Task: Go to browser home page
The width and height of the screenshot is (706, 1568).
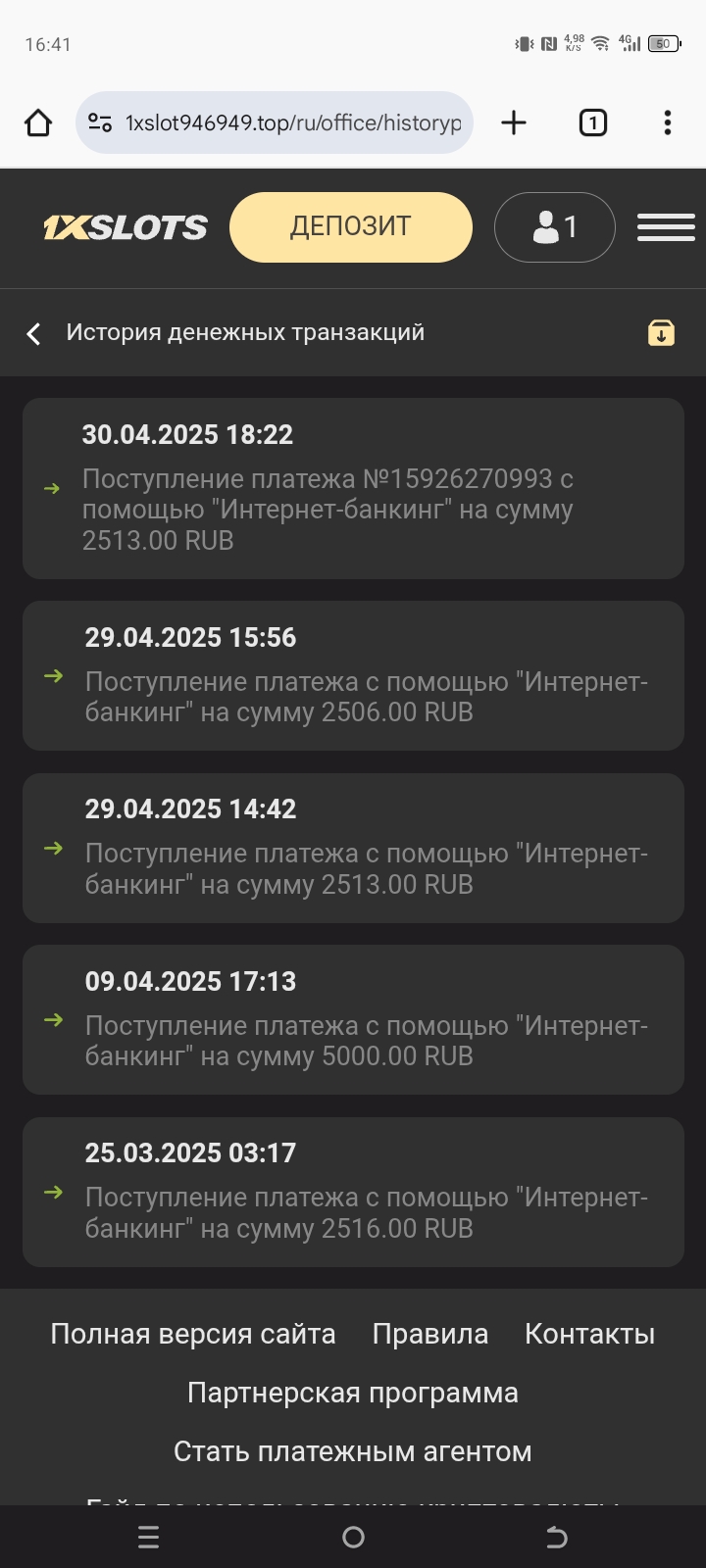Action: 38,122
